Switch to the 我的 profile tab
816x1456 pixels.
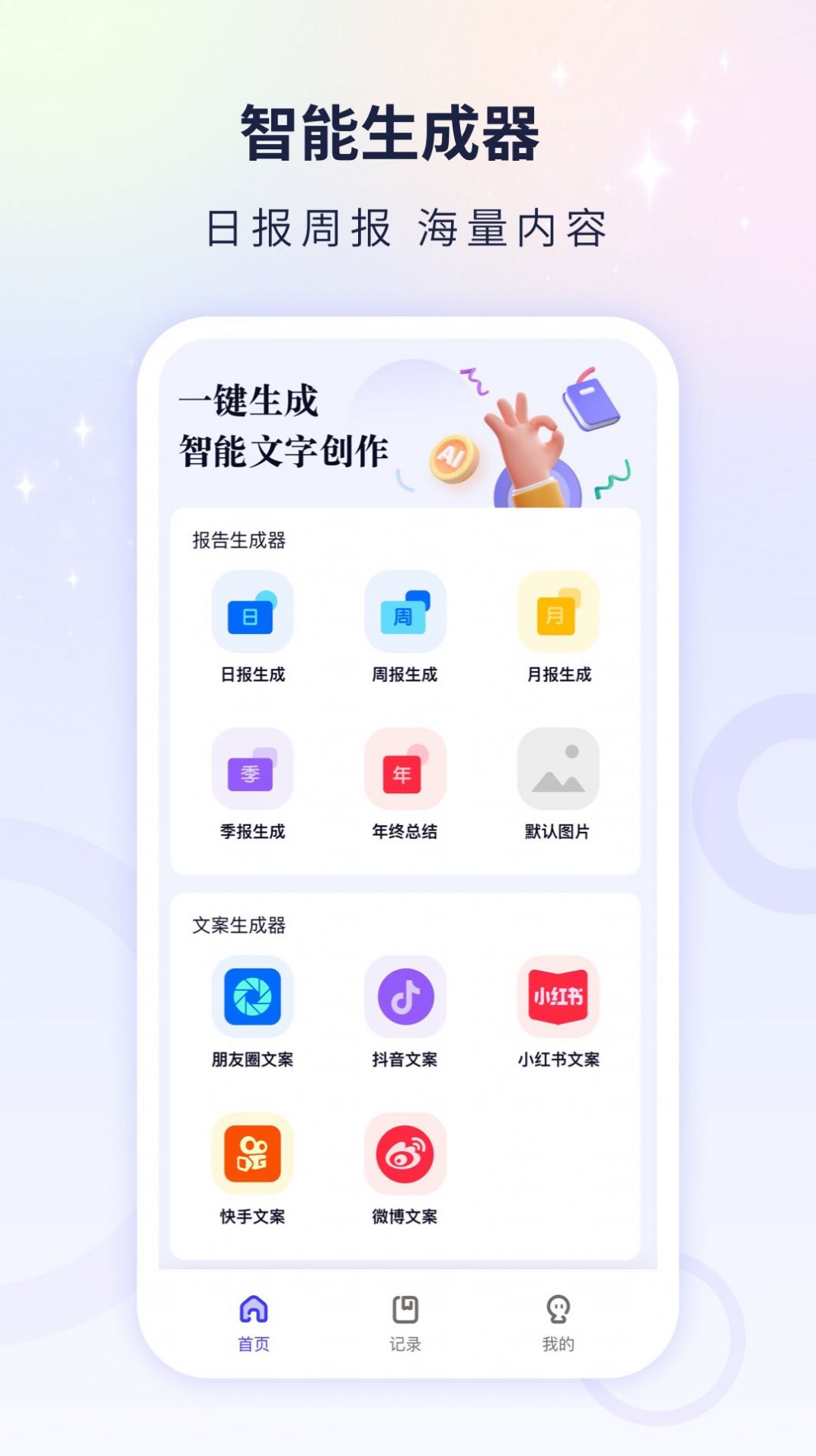558,1323
